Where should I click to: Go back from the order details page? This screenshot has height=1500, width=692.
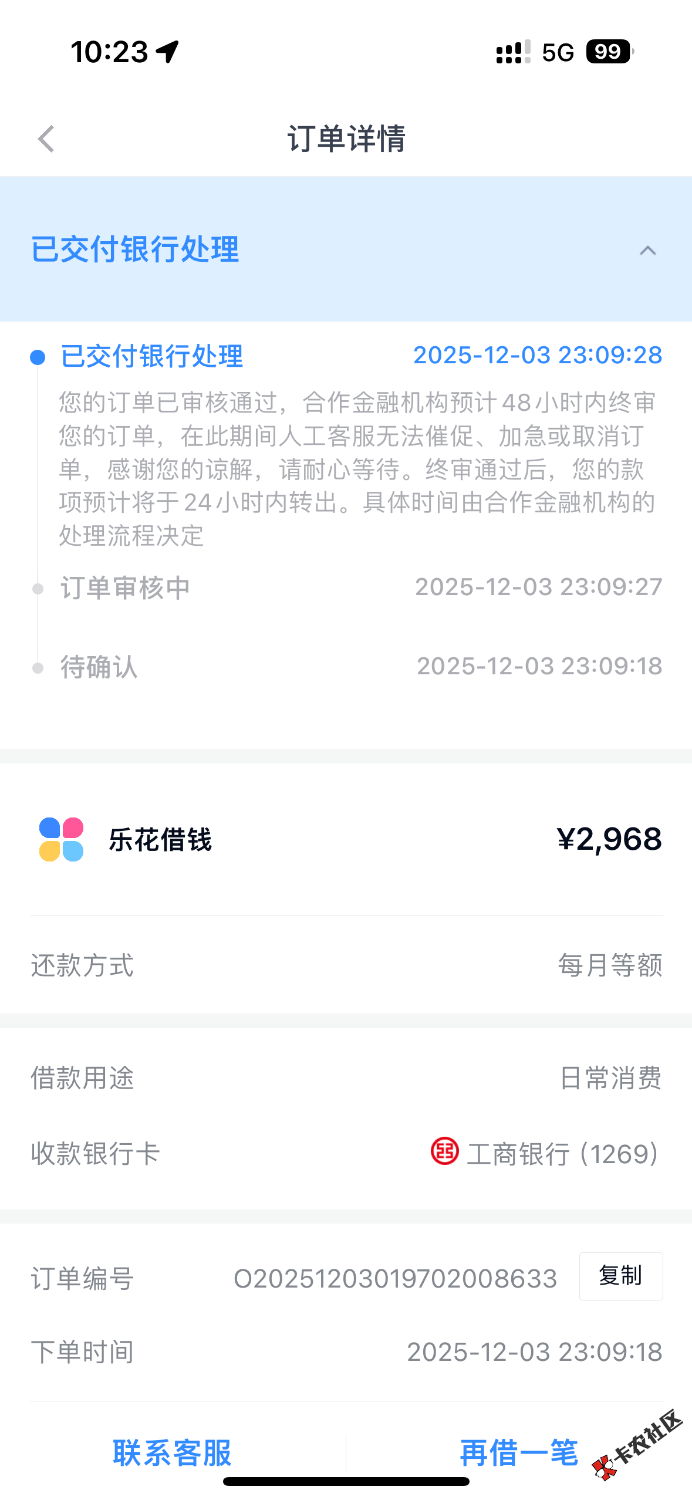click(x=46, y=139)
